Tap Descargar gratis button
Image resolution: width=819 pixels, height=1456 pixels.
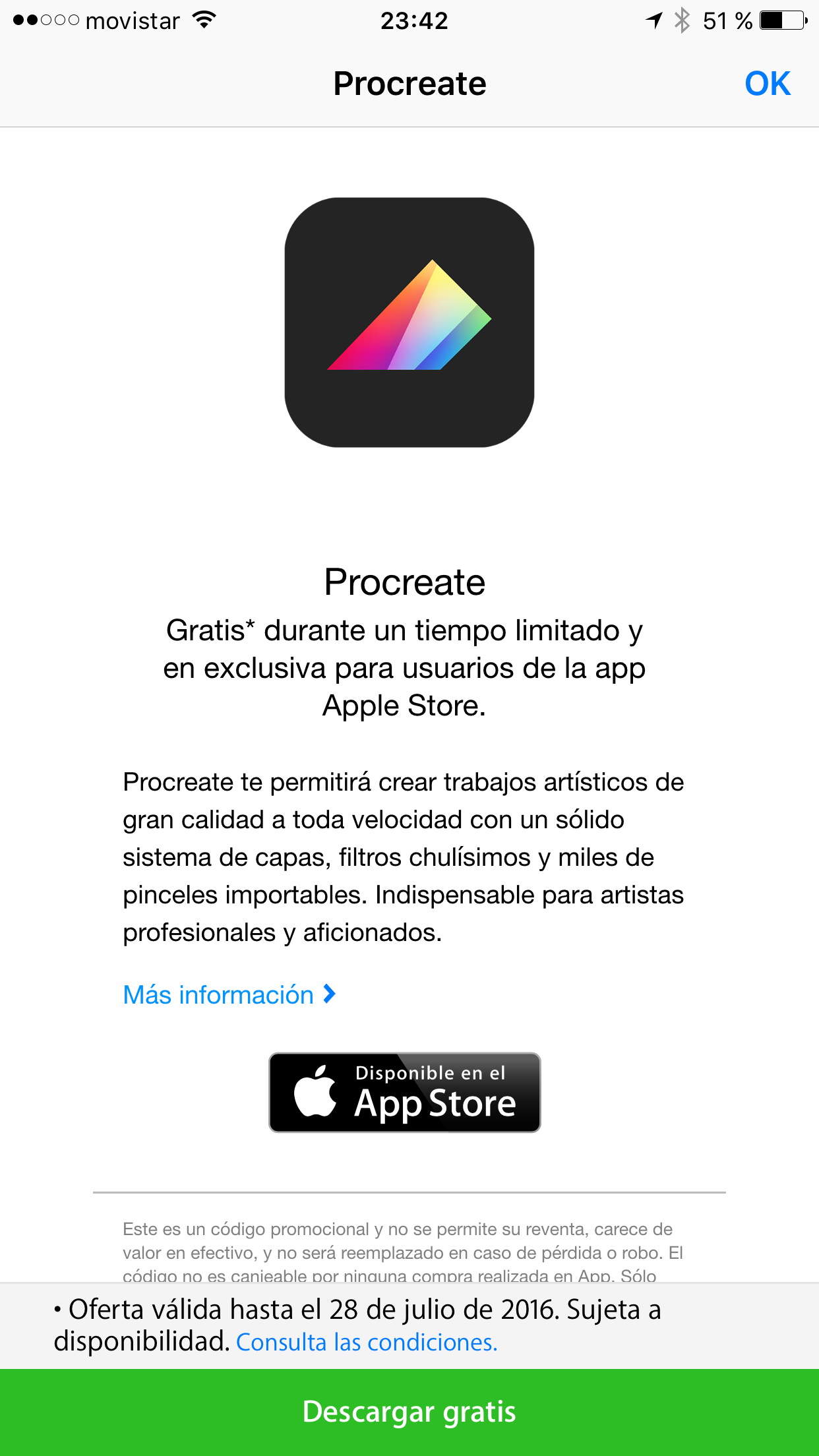(409, 1412)
